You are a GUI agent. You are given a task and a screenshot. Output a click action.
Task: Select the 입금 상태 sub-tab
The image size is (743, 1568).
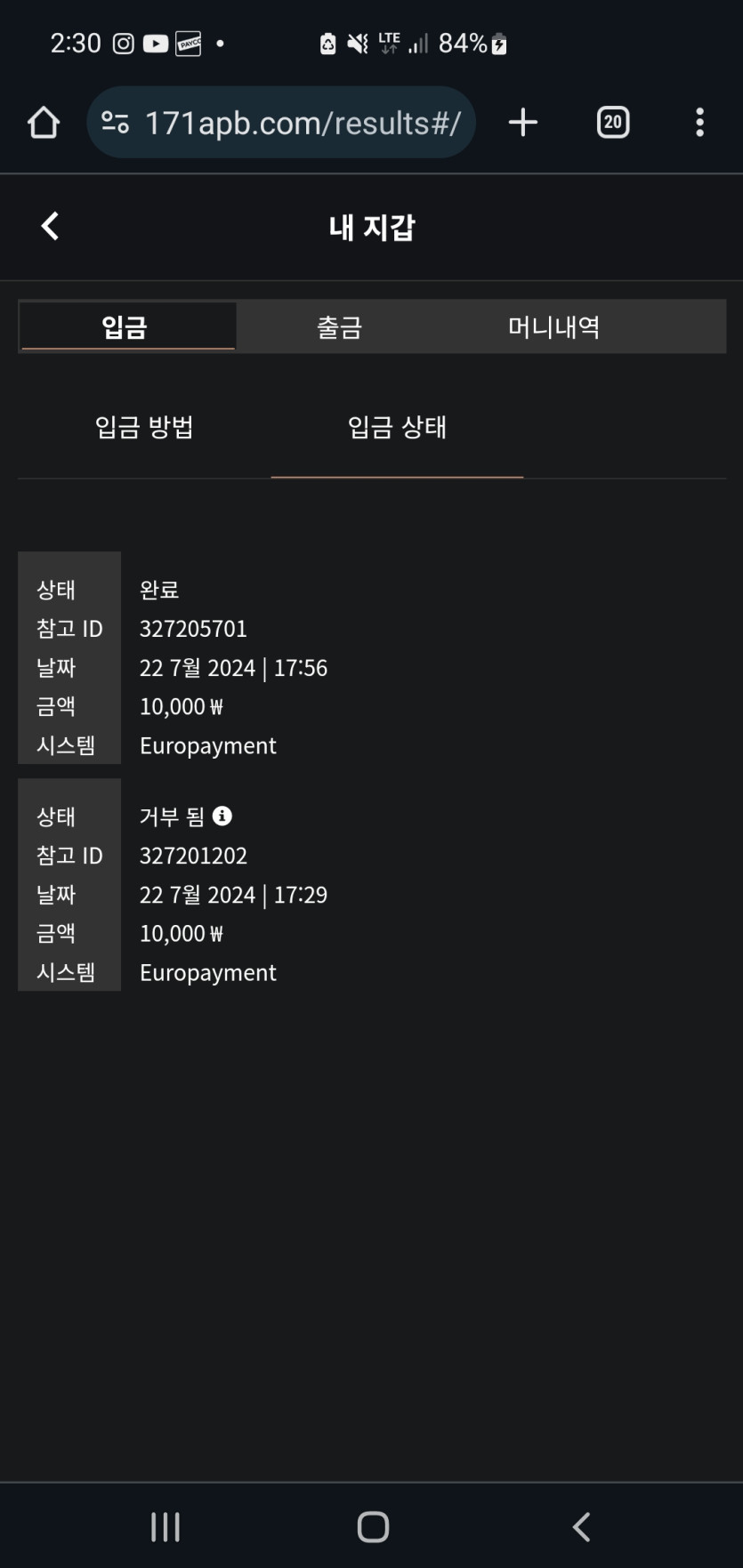[x=397, y=428]
